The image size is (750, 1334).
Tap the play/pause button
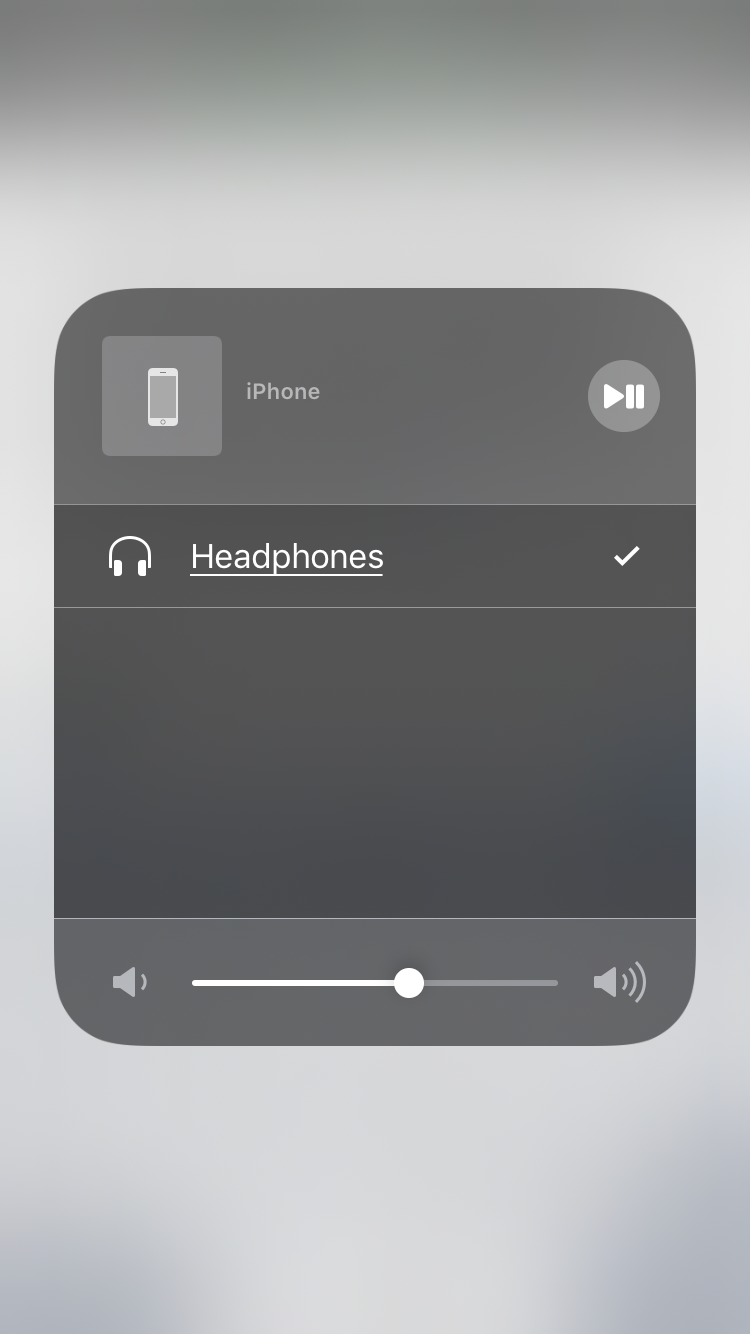coord(623,396)
